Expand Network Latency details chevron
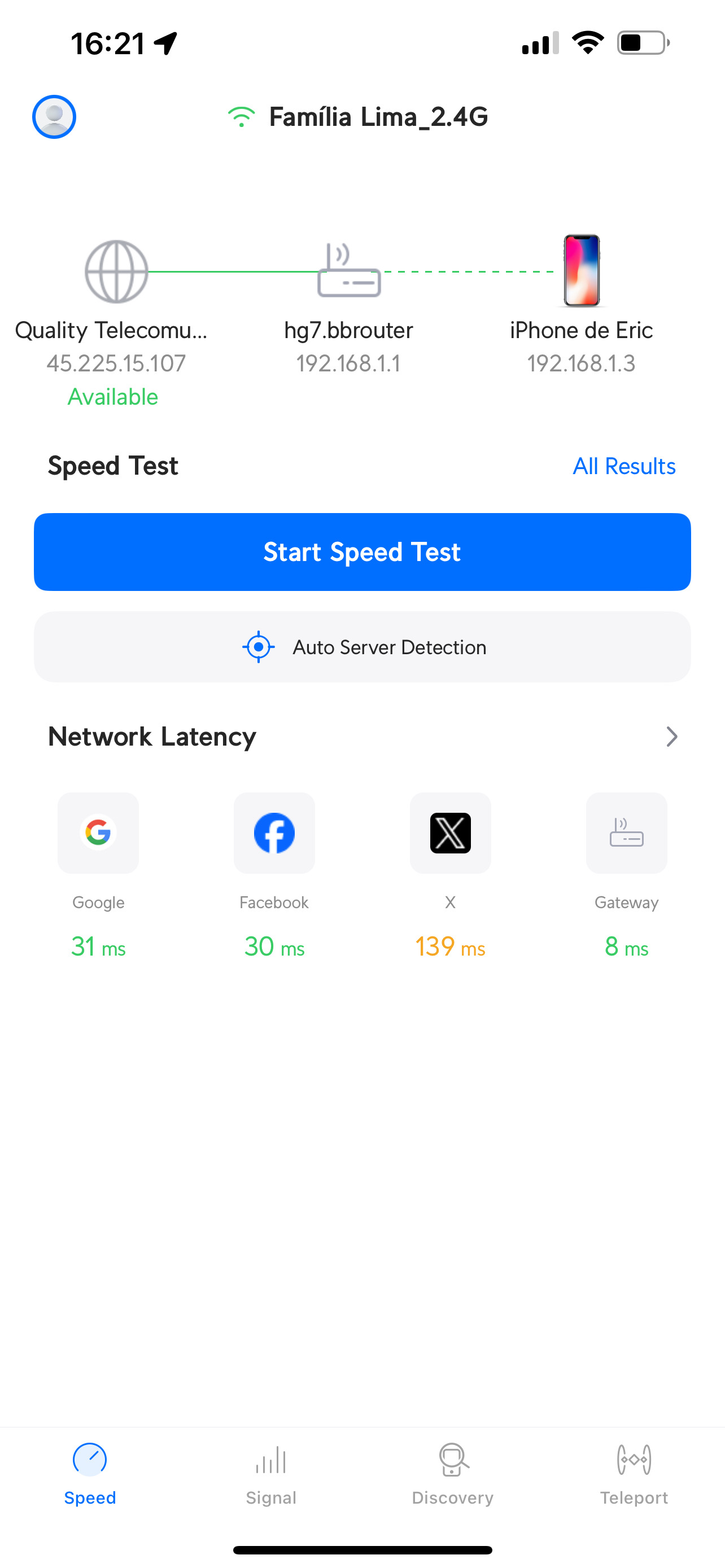Image resolution: width=725 pixels, height=1568 pixels. point(671,737)
